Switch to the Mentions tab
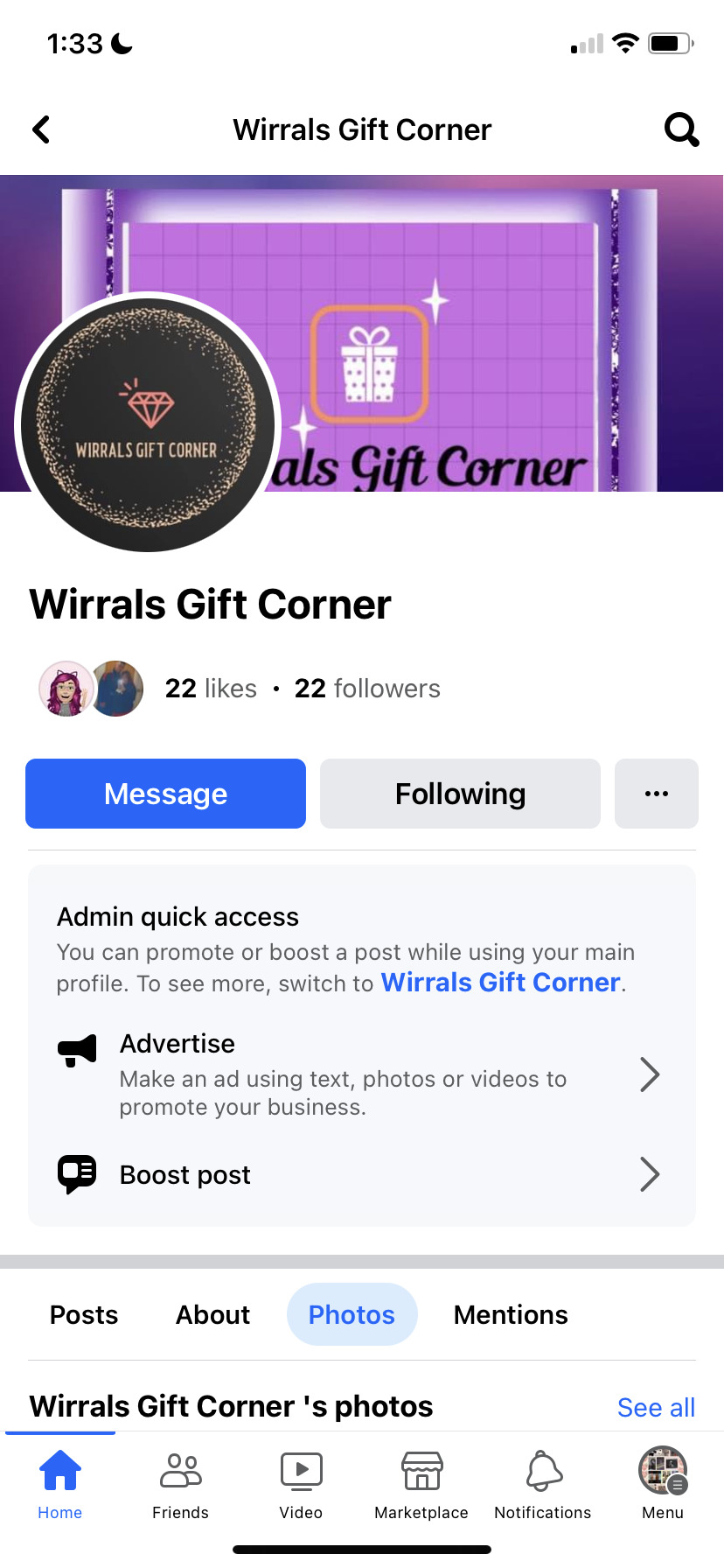This screenshot has width=724, height=1568. click(x=511, y=1314)
